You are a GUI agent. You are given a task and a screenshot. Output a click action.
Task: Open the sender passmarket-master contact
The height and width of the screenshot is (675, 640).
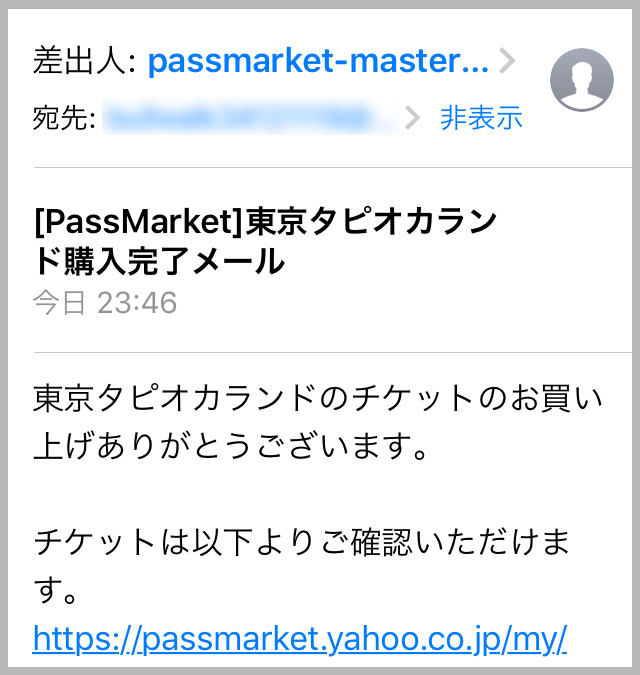tap(318, 64)
